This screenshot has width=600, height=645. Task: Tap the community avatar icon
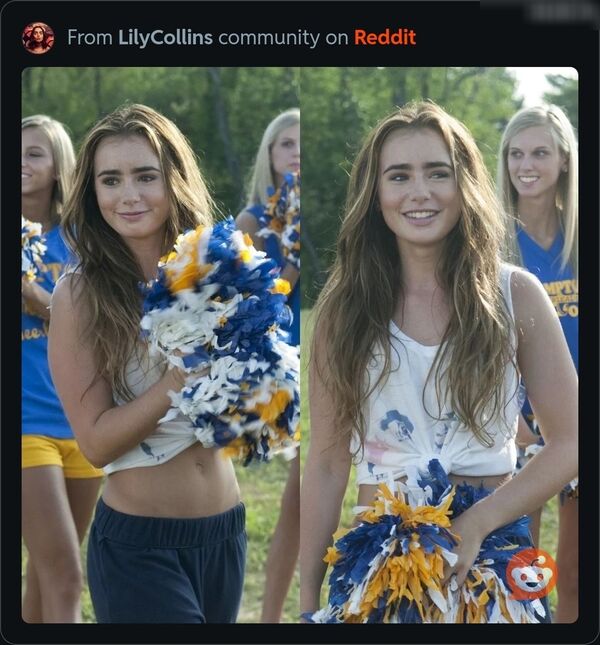38,38
